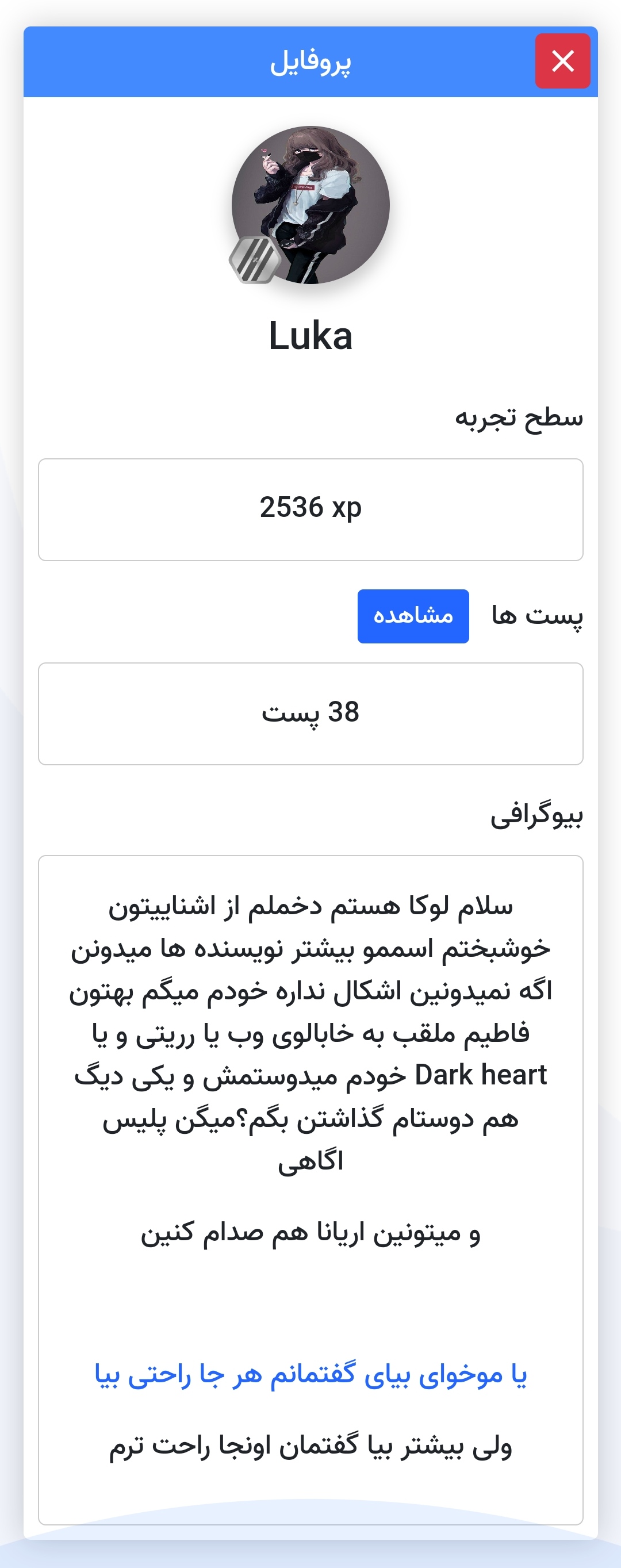Close the profile dialog

click(562, 61)
